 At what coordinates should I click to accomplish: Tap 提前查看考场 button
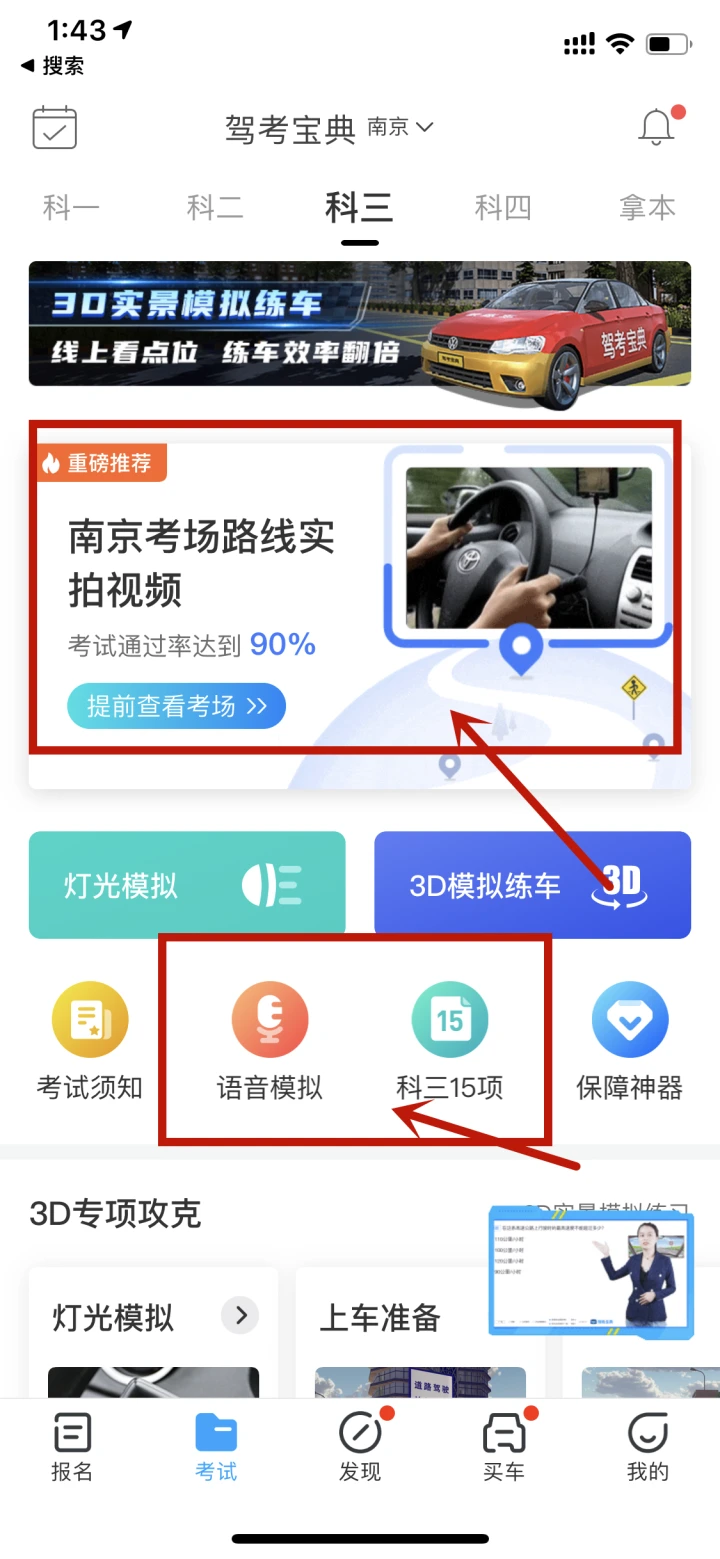176,706
